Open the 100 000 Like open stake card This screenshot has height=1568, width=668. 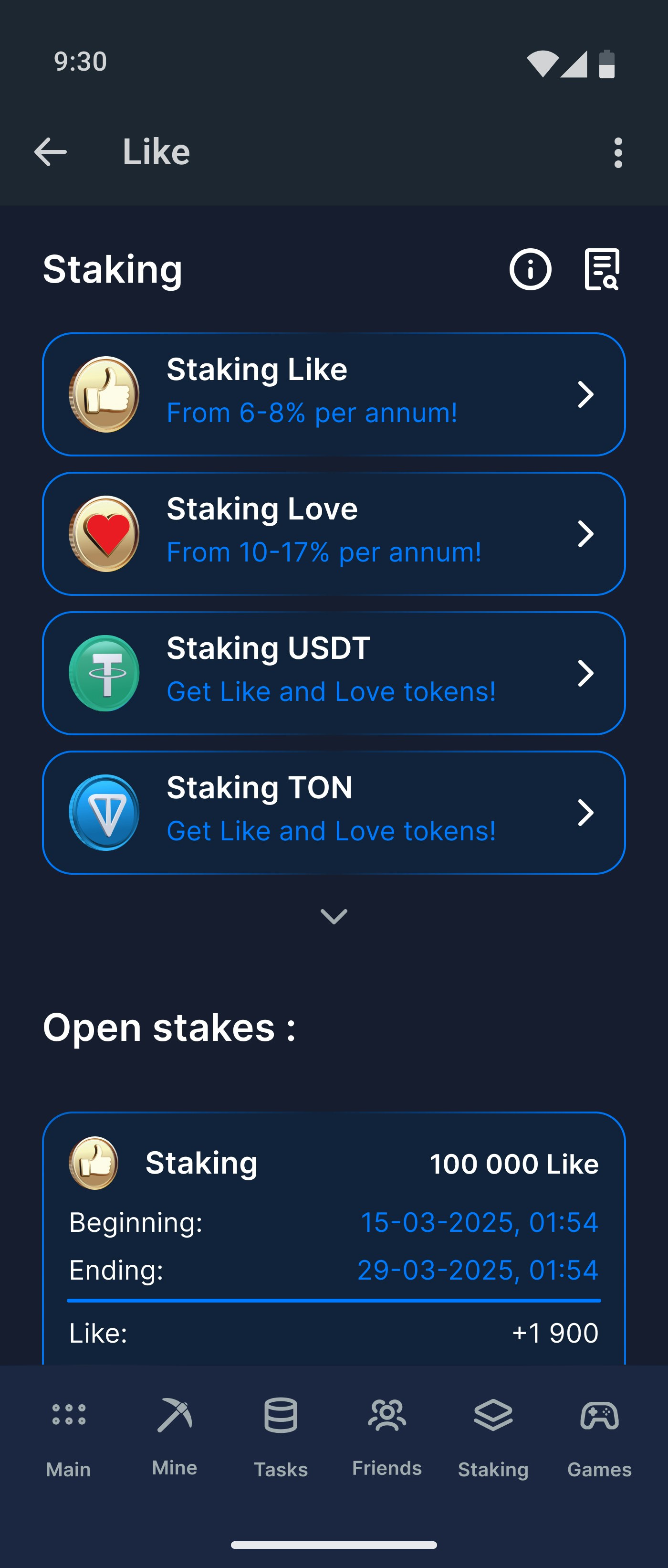(334, 1236)
